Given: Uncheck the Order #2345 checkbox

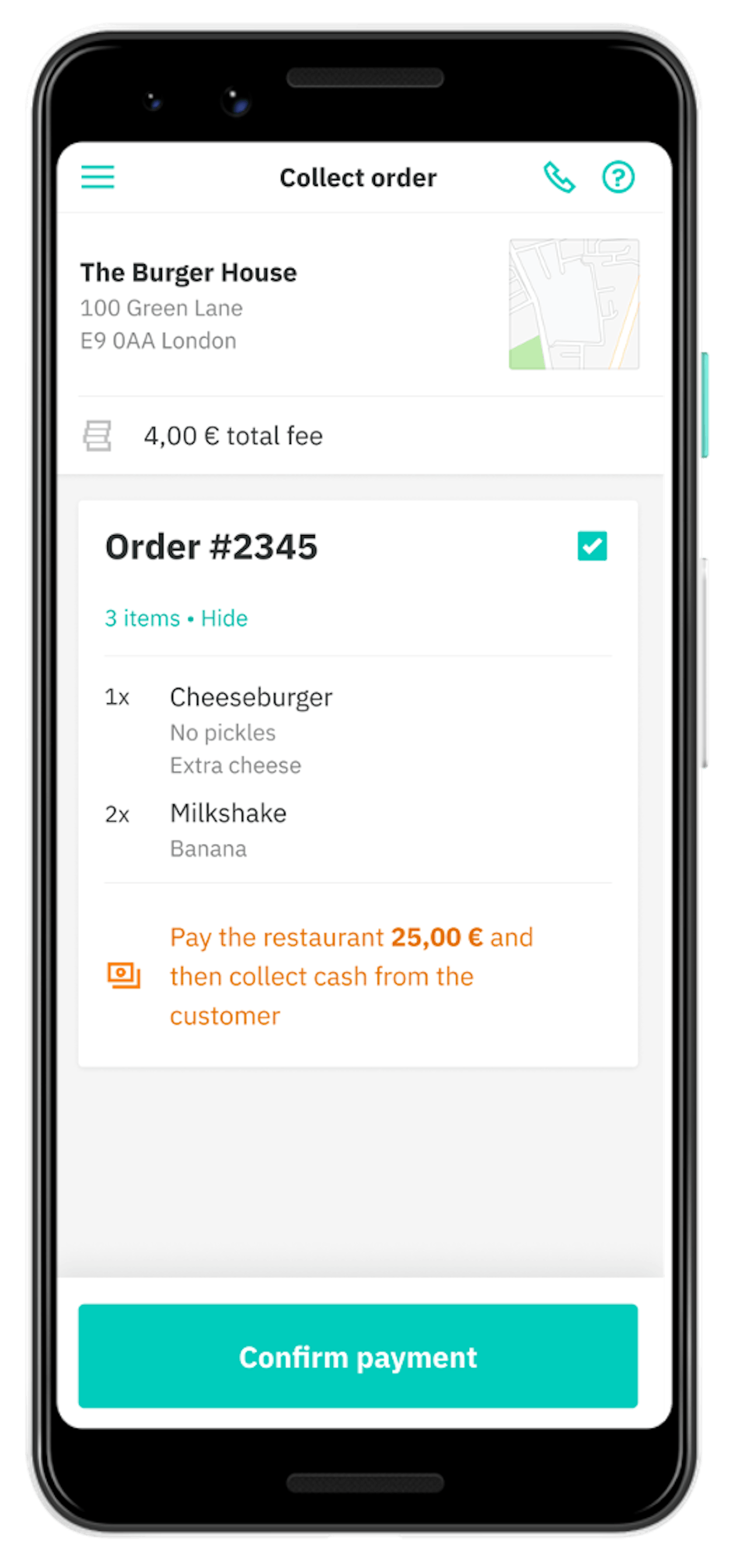Looking at the screenshot, I should point(592,545).
